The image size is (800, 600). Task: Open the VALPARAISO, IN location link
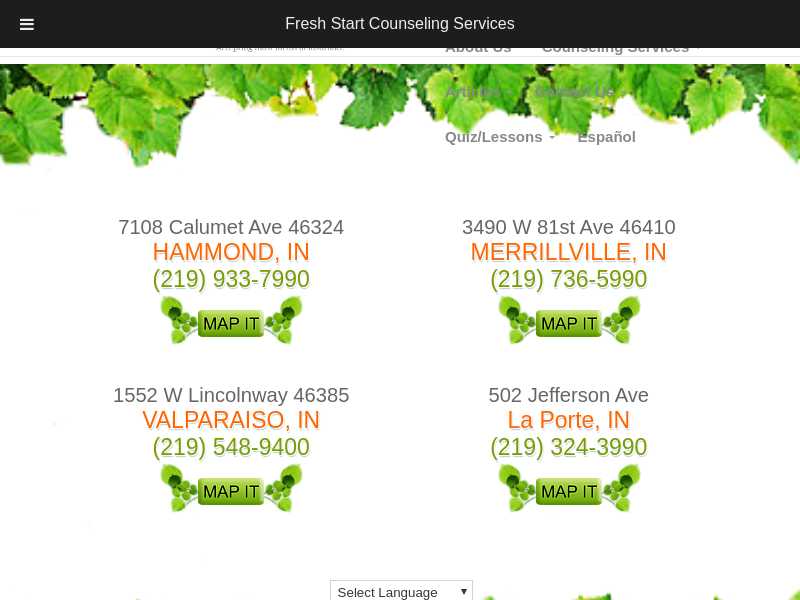click(231, 420)
